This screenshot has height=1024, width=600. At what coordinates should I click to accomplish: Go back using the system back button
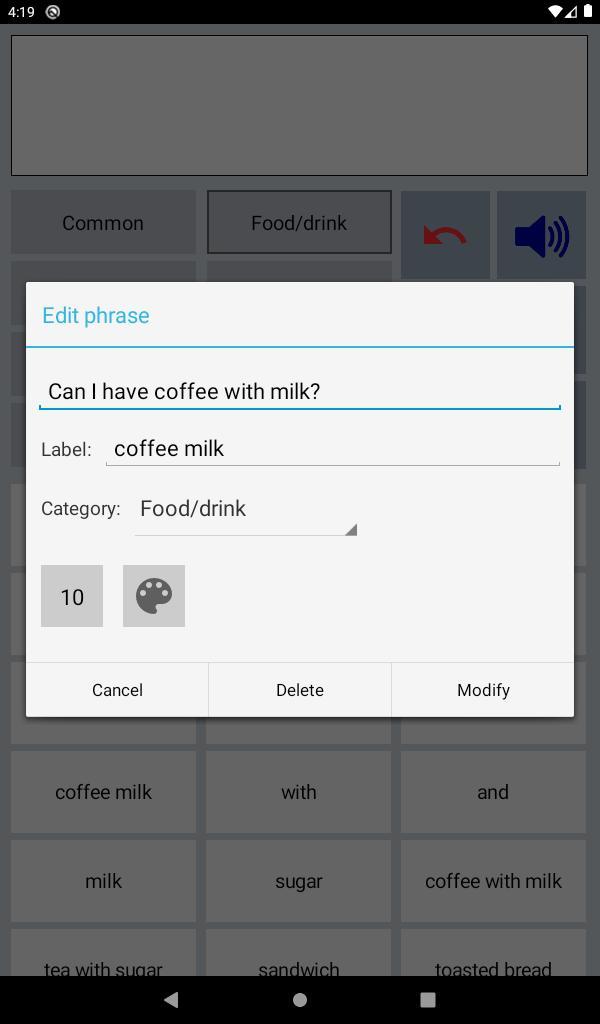[x=171, y=999]
